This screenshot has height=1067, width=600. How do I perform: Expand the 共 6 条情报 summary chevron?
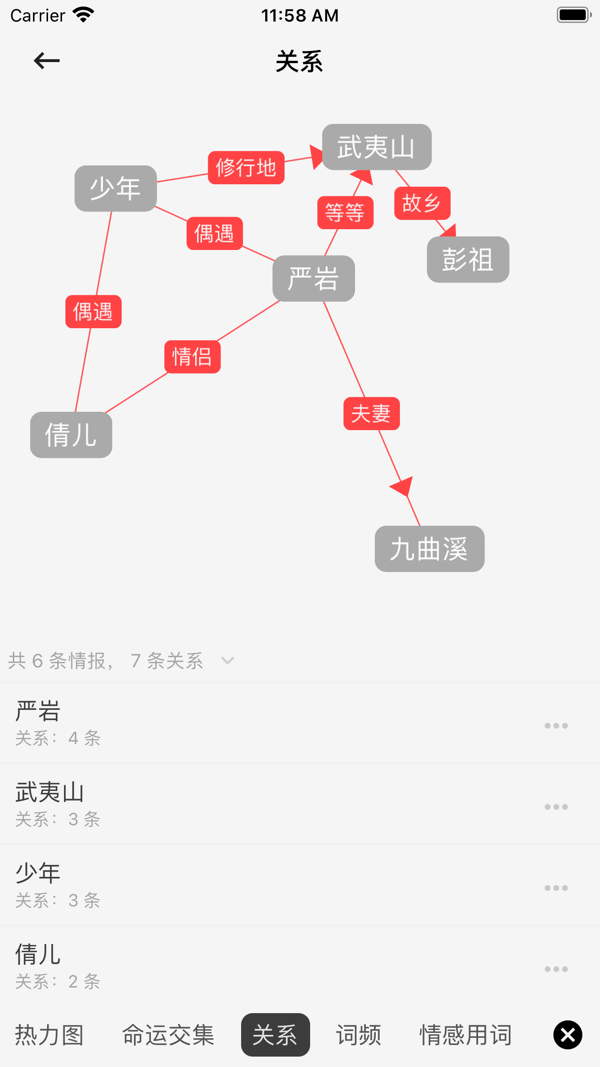(228, 660)
